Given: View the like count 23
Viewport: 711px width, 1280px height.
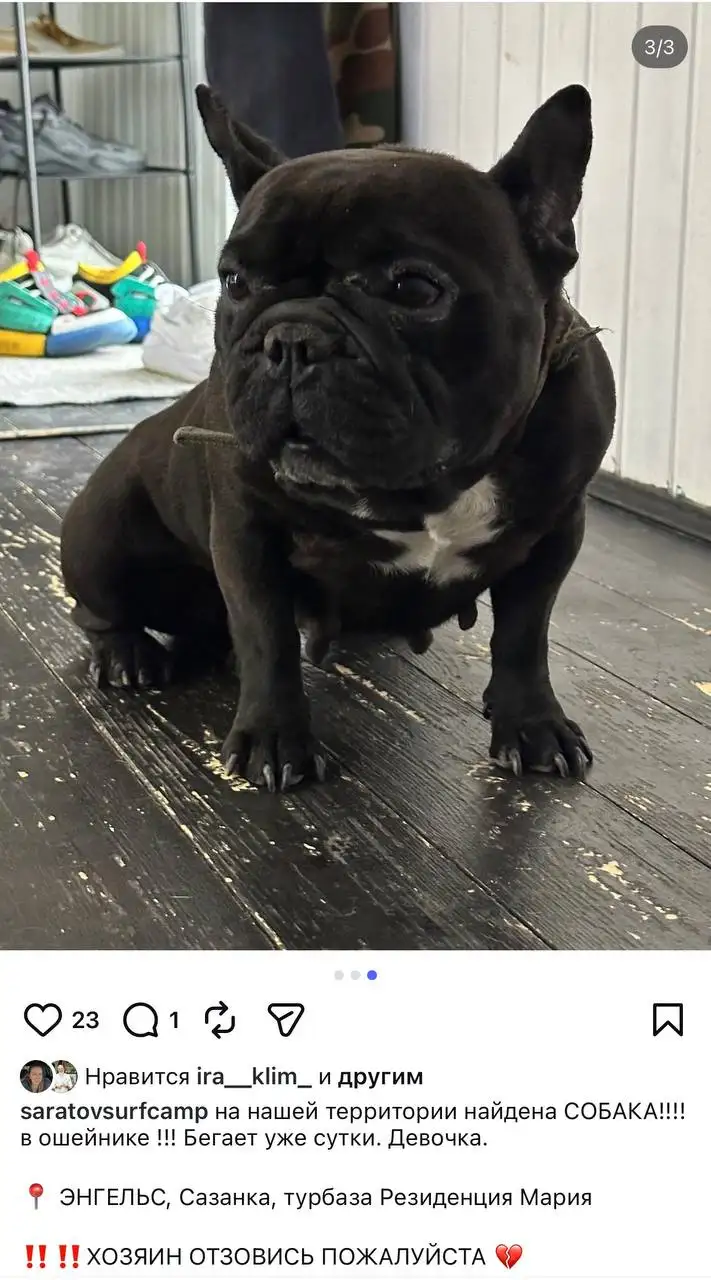Looking at the screenshot, I should (x=86, y=1020).
